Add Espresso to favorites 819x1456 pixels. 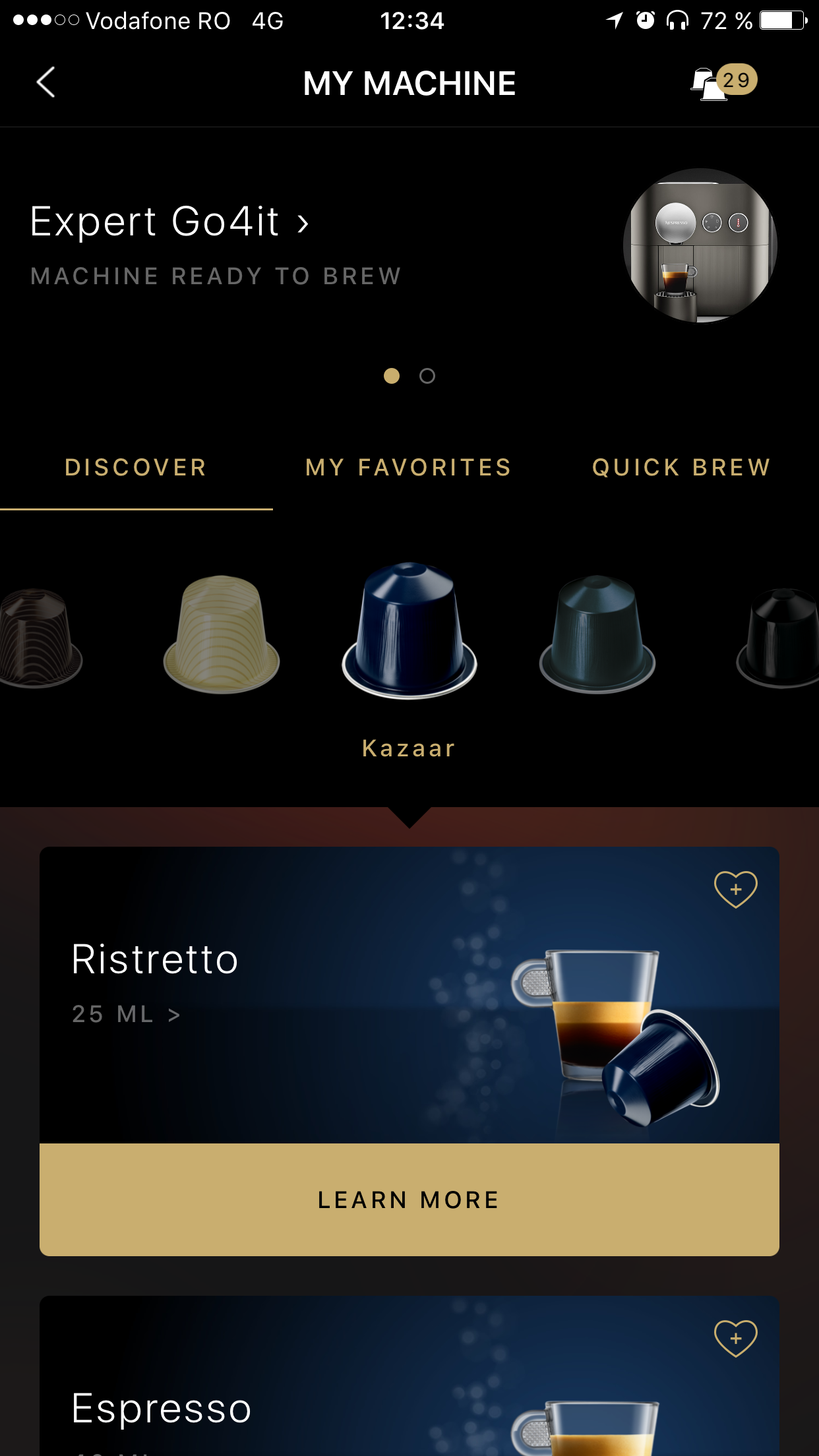click(736, 1339)
